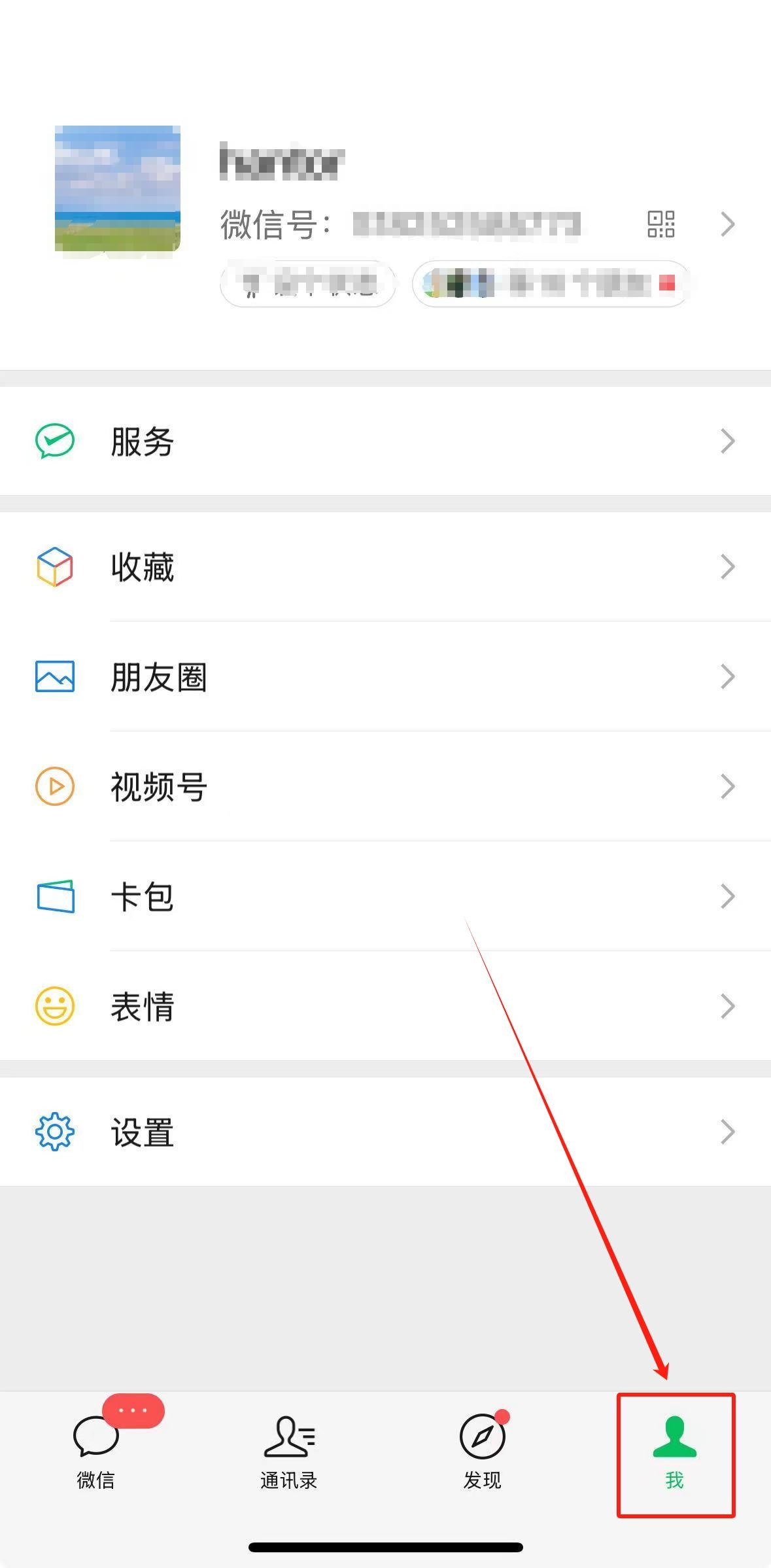Open 设置 (Settings)
The image size is (771, 1568).
[385, 1132]
